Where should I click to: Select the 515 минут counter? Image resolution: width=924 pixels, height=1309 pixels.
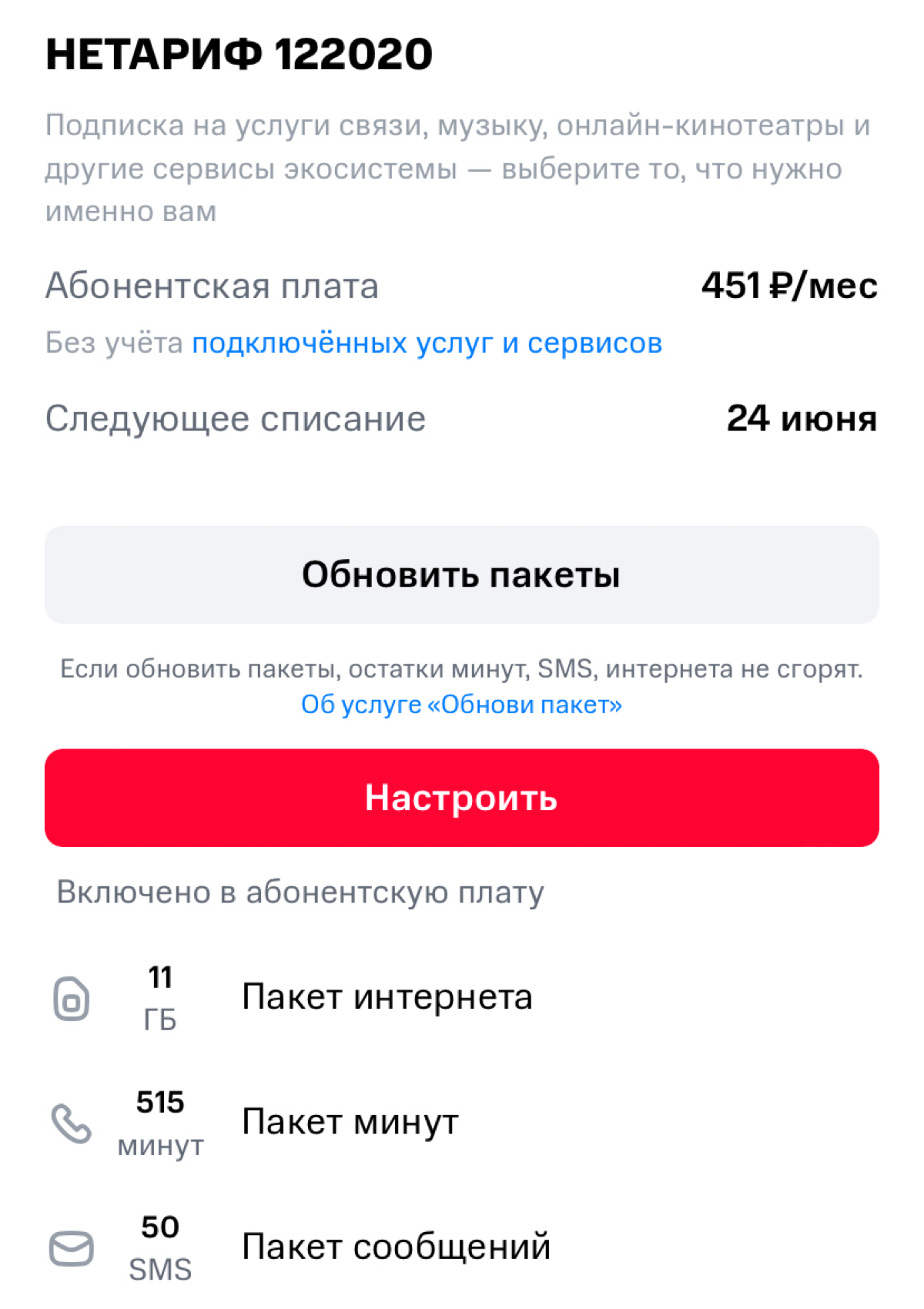[x=162, y=1126]
